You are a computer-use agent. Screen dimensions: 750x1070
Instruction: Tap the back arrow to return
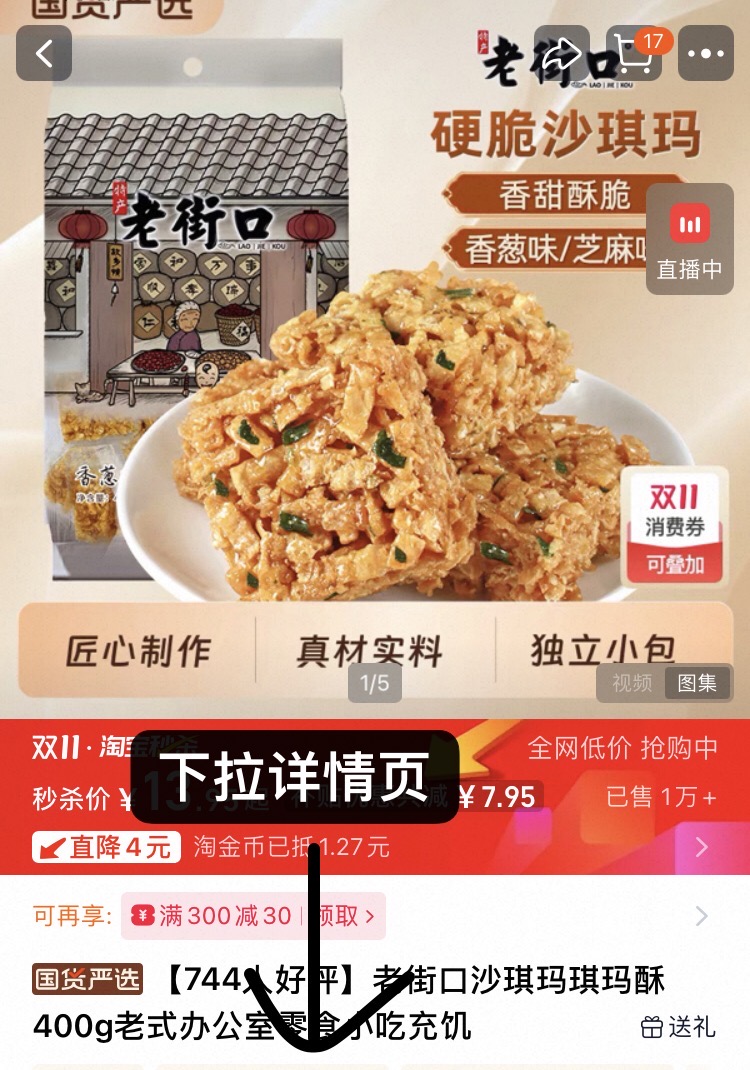pos(43,54)
